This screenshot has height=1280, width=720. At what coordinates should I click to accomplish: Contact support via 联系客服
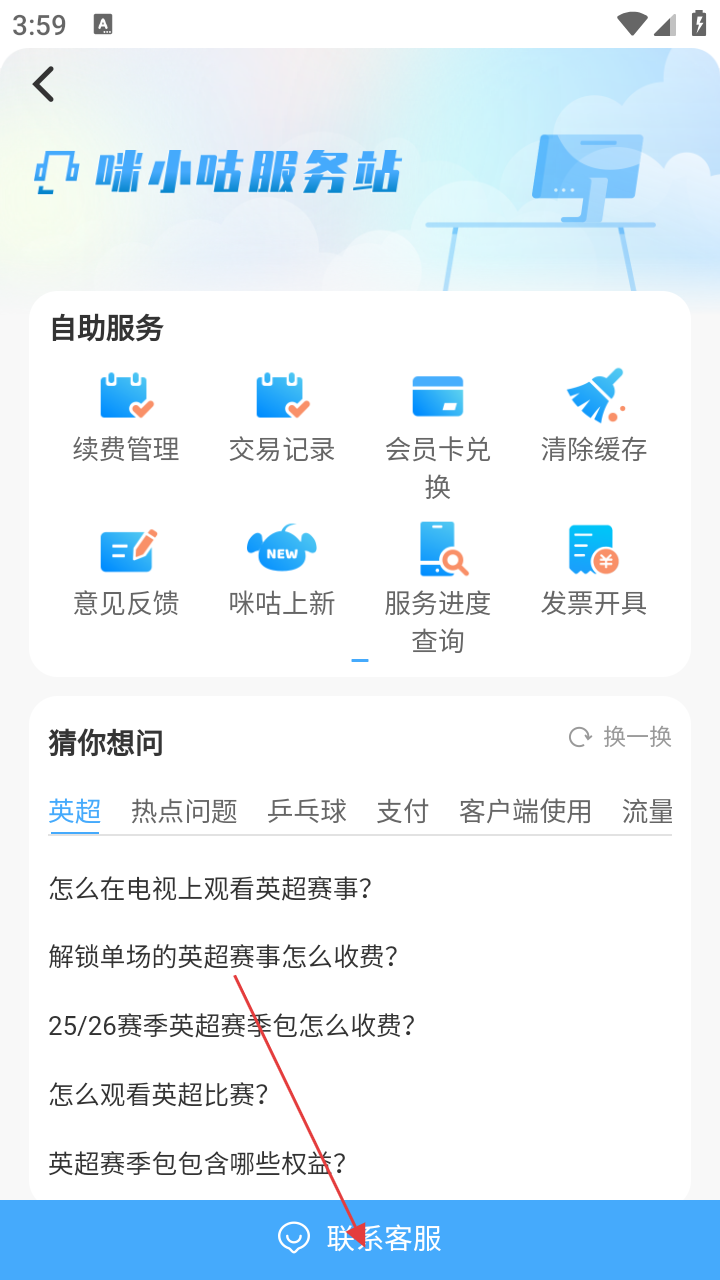coord(360,1239)
